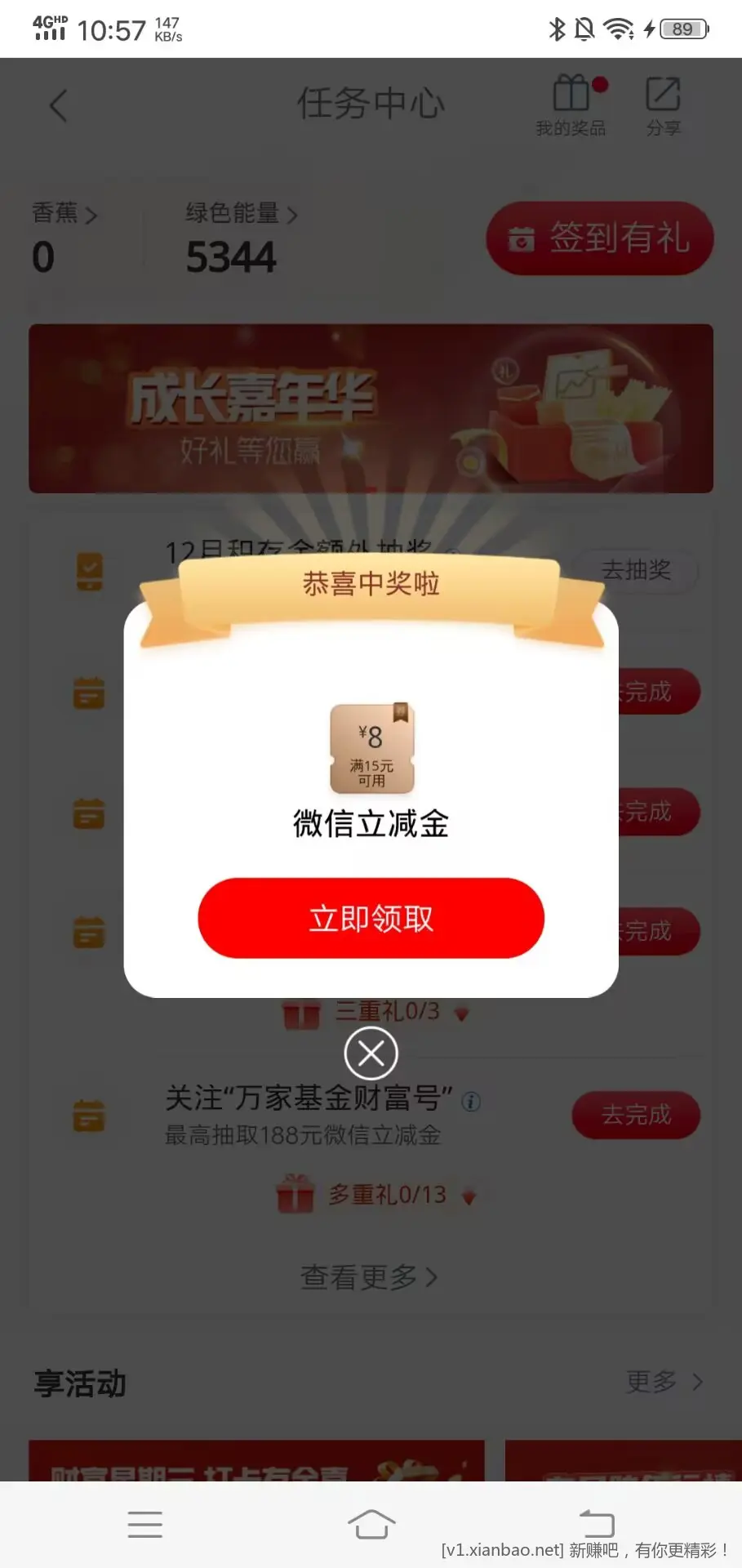Go to the system home screen

[371, 1524]
